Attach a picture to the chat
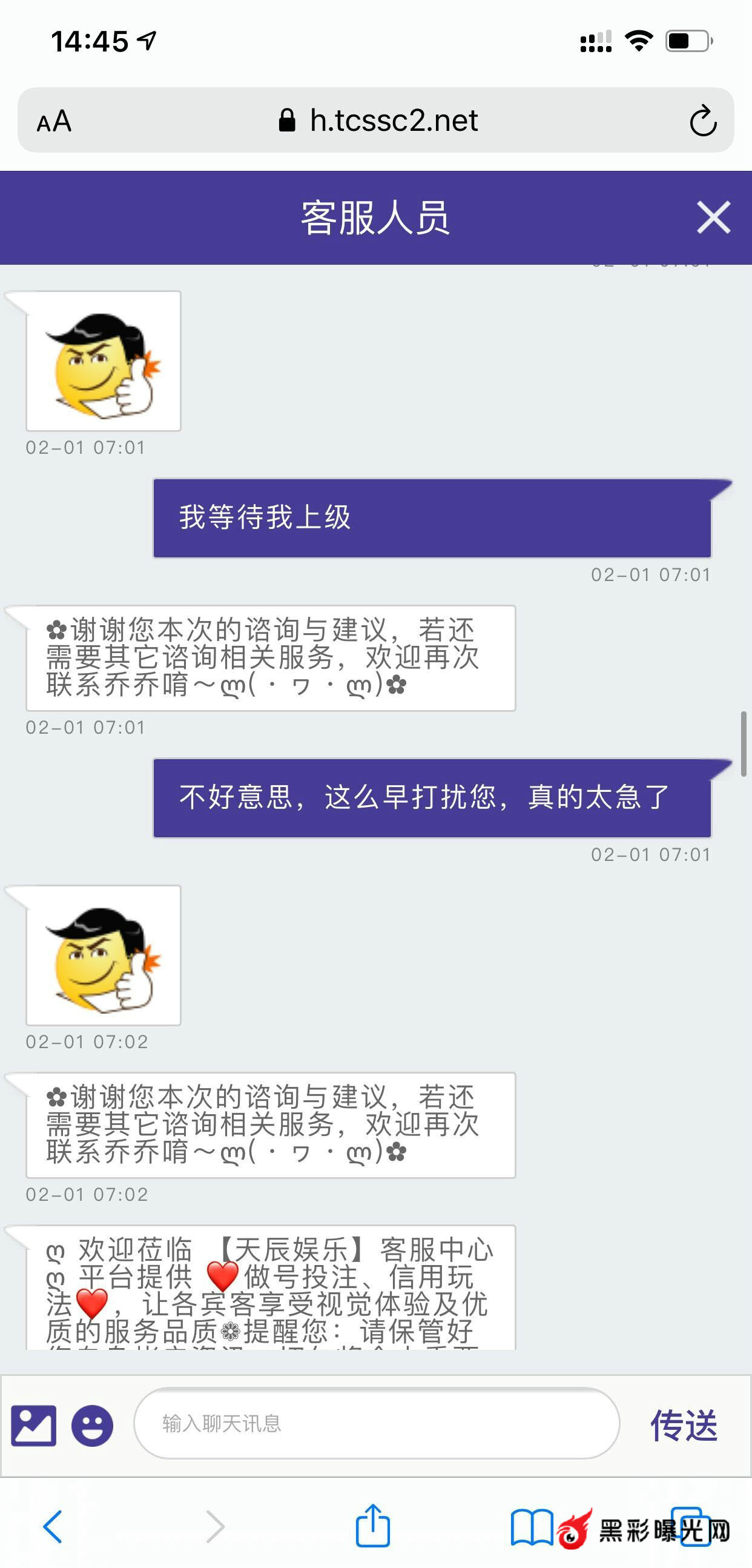Image resolution: width=752 pixels, height=1568 pixels. click(33, 1425)
